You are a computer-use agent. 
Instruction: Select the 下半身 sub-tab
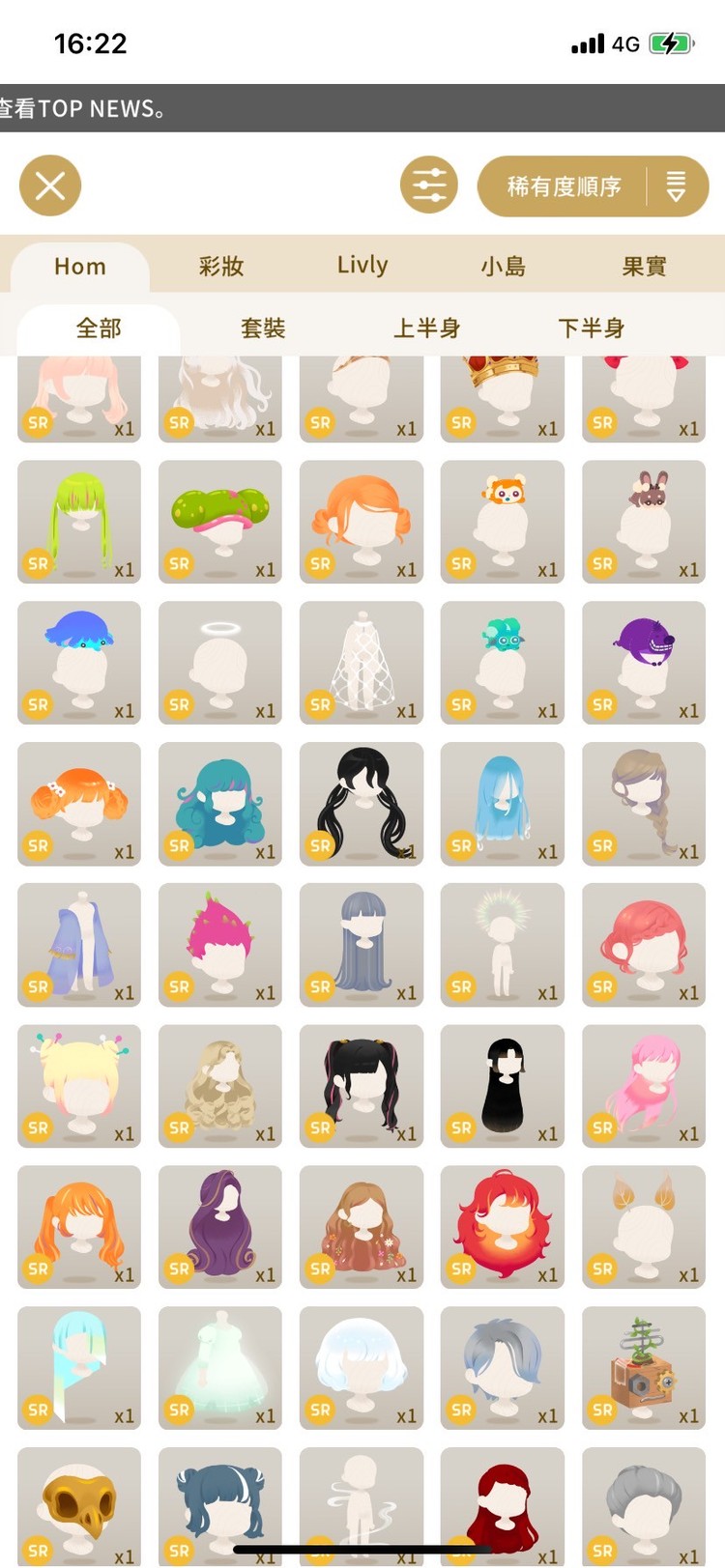592,328
